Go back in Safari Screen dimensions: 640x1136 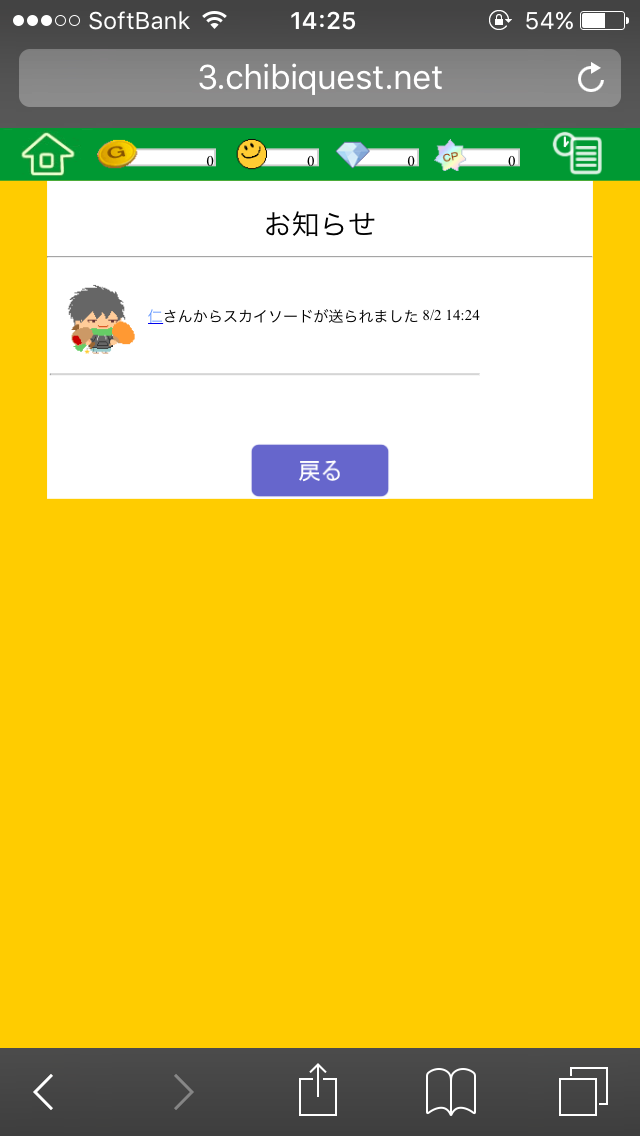click(43, 1091)
